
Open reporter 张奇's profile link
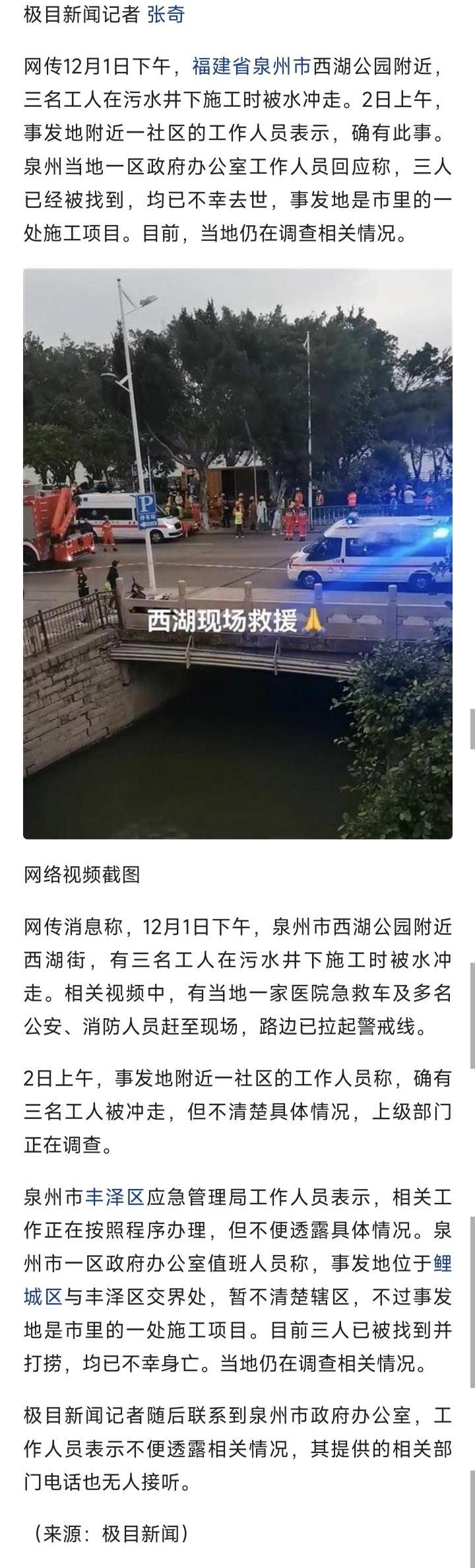166,15
